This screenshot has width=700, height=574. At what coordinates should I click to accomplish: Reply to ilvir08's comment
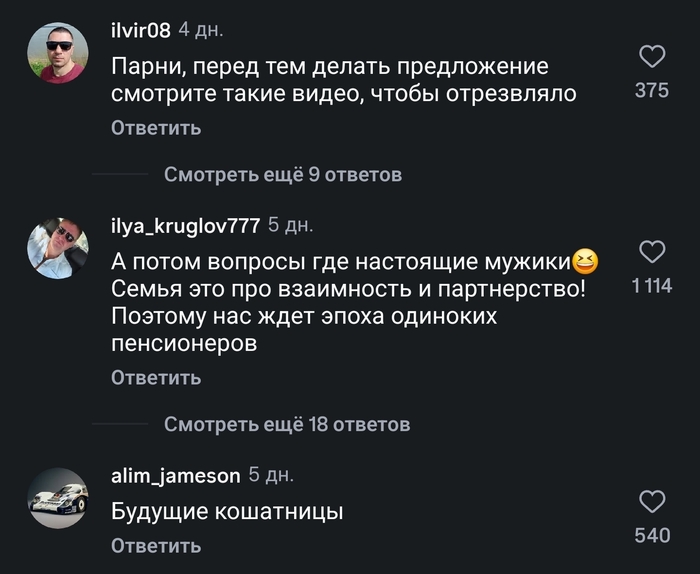pyautogui.click(x=156, y=128)
